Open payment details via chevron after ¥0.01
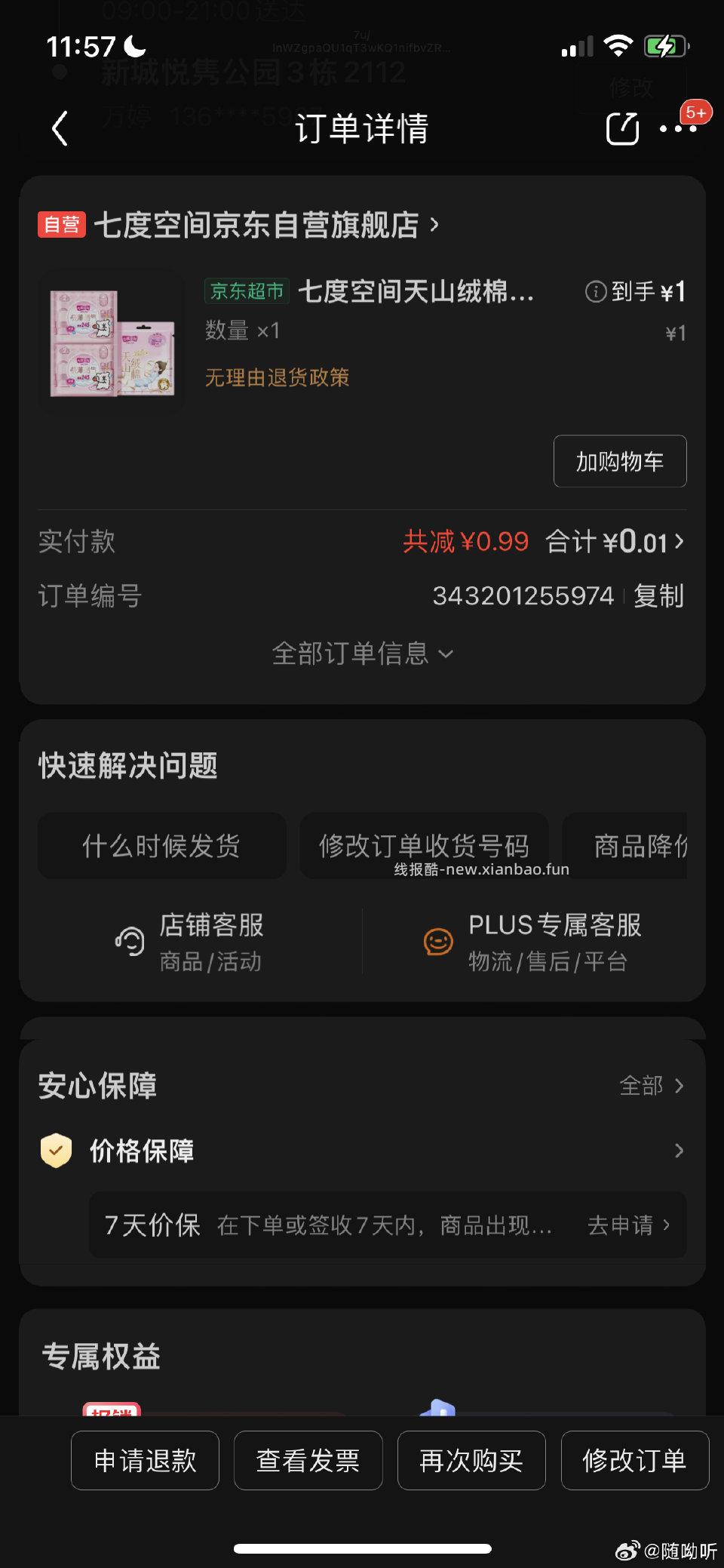724x1568 pixels. click(x=680, y=542)
